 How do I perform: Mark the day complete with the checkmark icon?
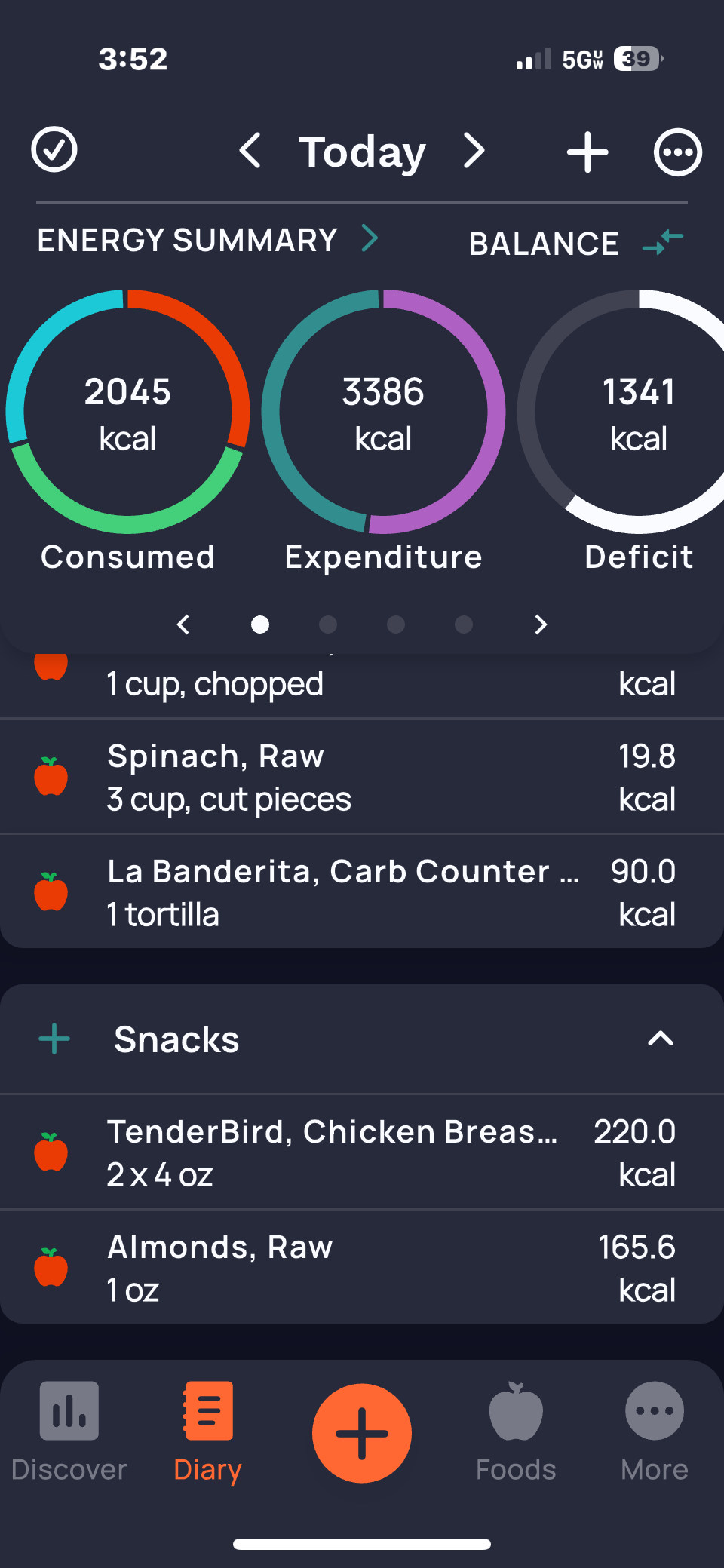pos(54,150)
